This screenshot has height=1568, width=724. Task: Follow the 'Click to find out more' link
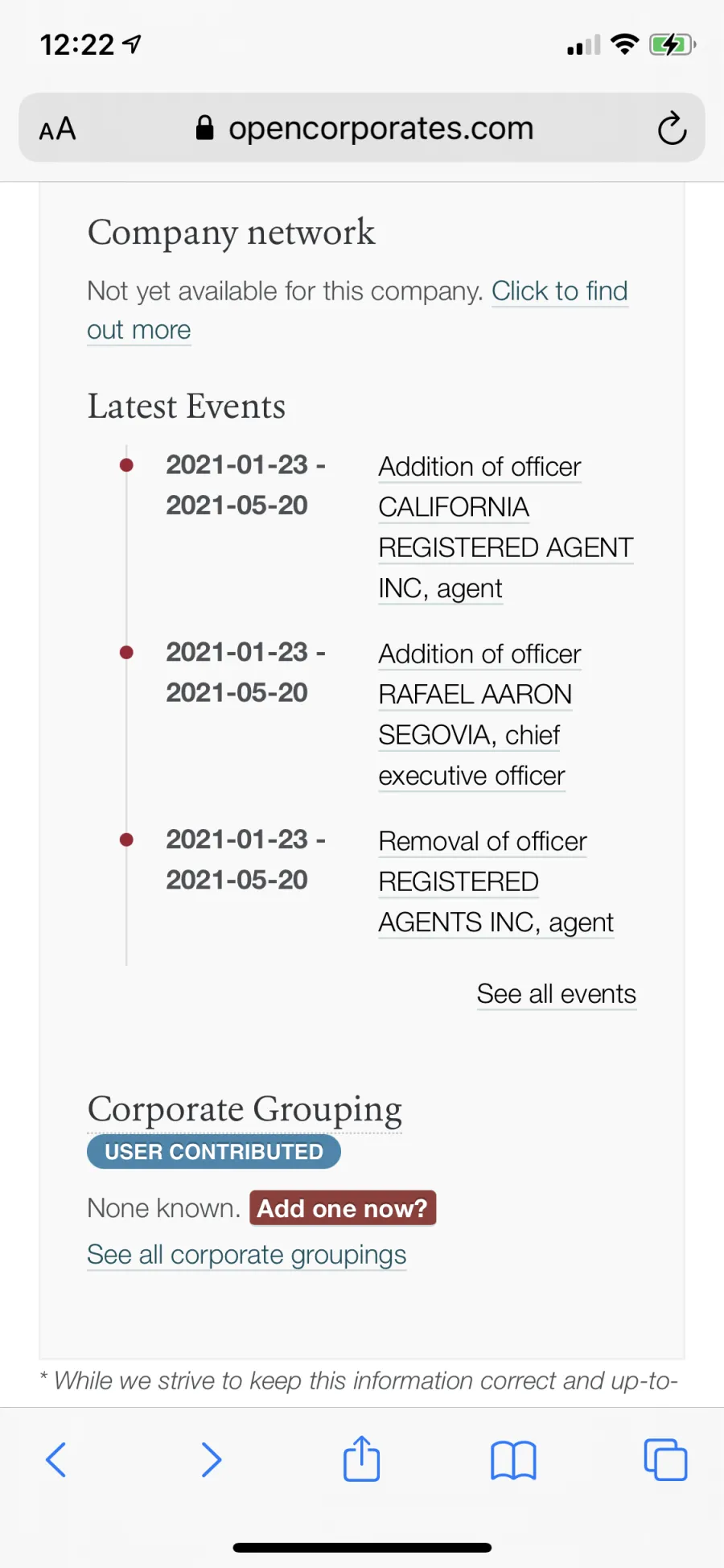(357, 310)
